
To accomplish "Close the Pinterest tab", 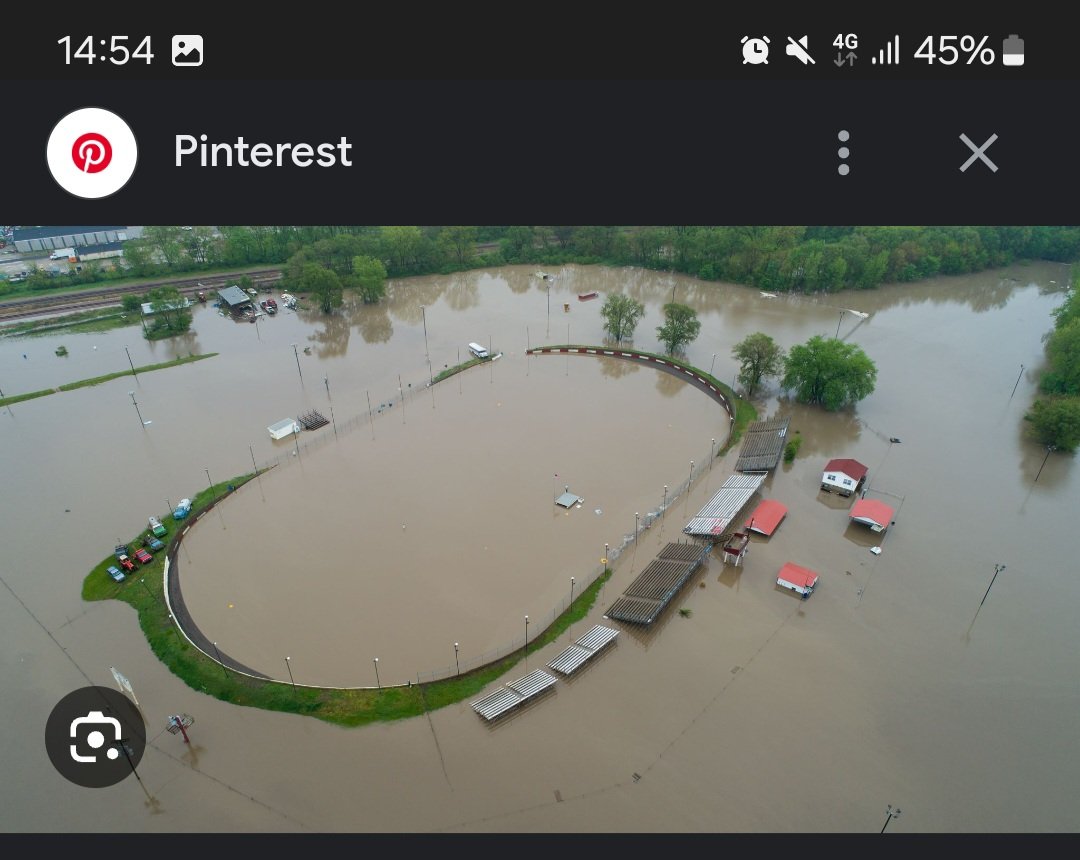I will pyautogui.click(x=978, y=153).
